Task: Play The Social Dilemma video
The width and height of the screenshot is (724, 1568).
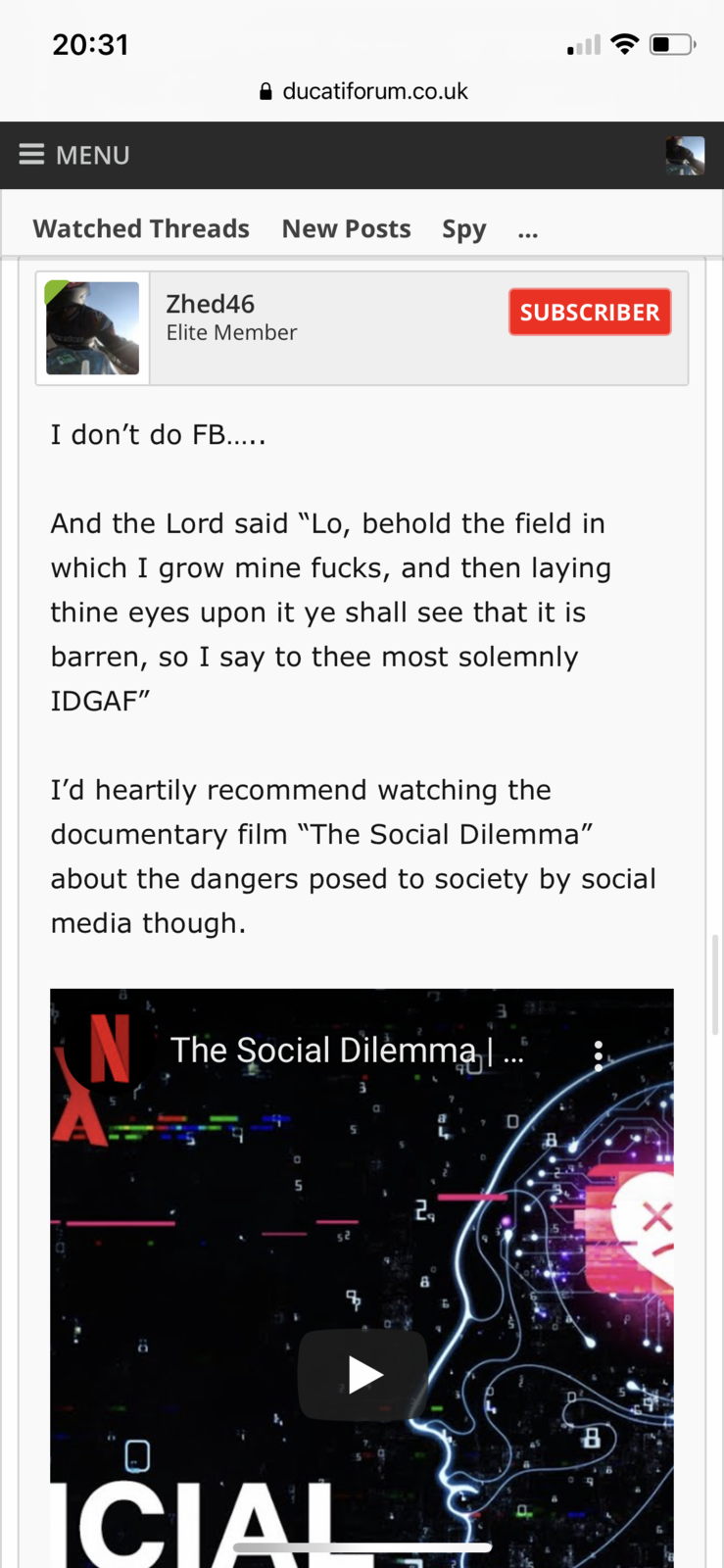Action: pyautogui.click(x=362, y=1374)
